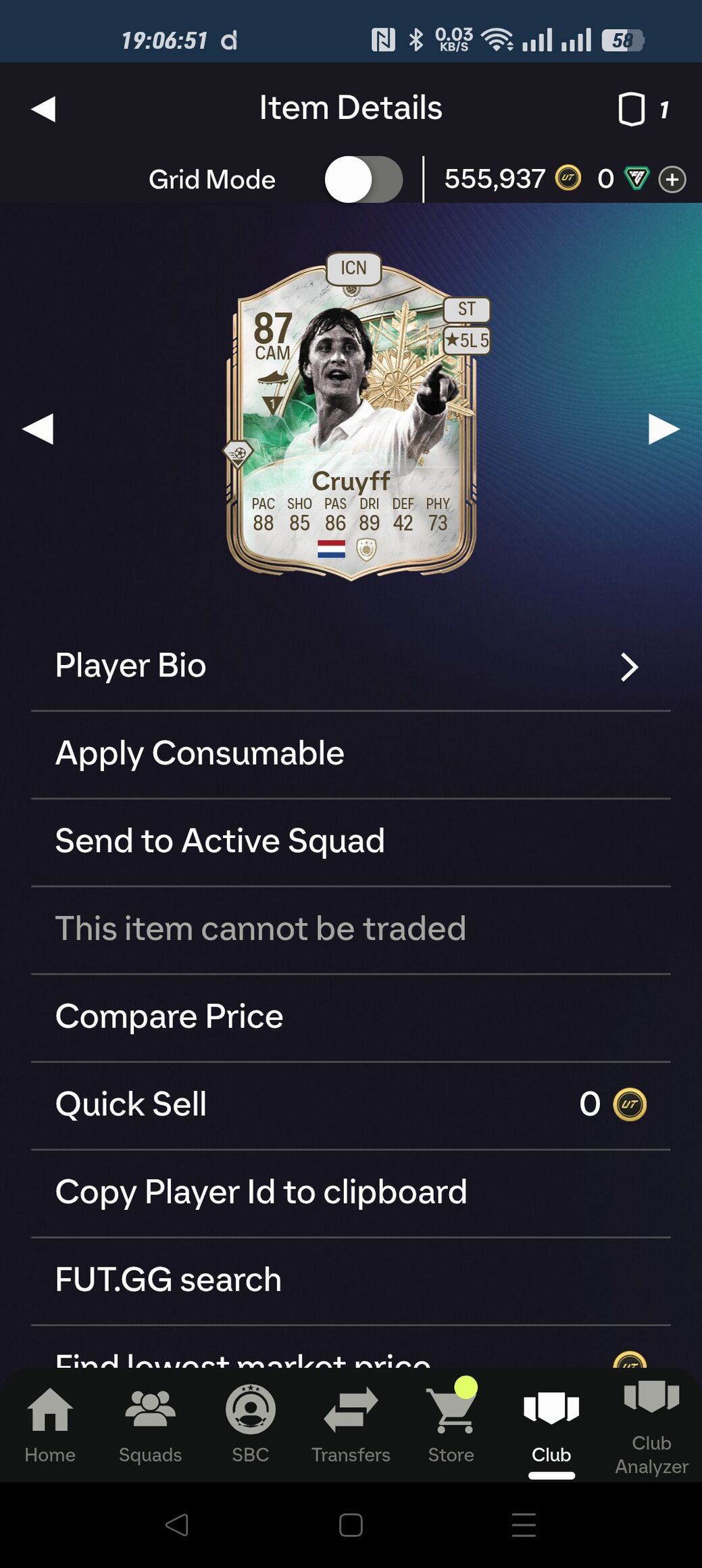Quick Sell this item

click(351, 1105)
